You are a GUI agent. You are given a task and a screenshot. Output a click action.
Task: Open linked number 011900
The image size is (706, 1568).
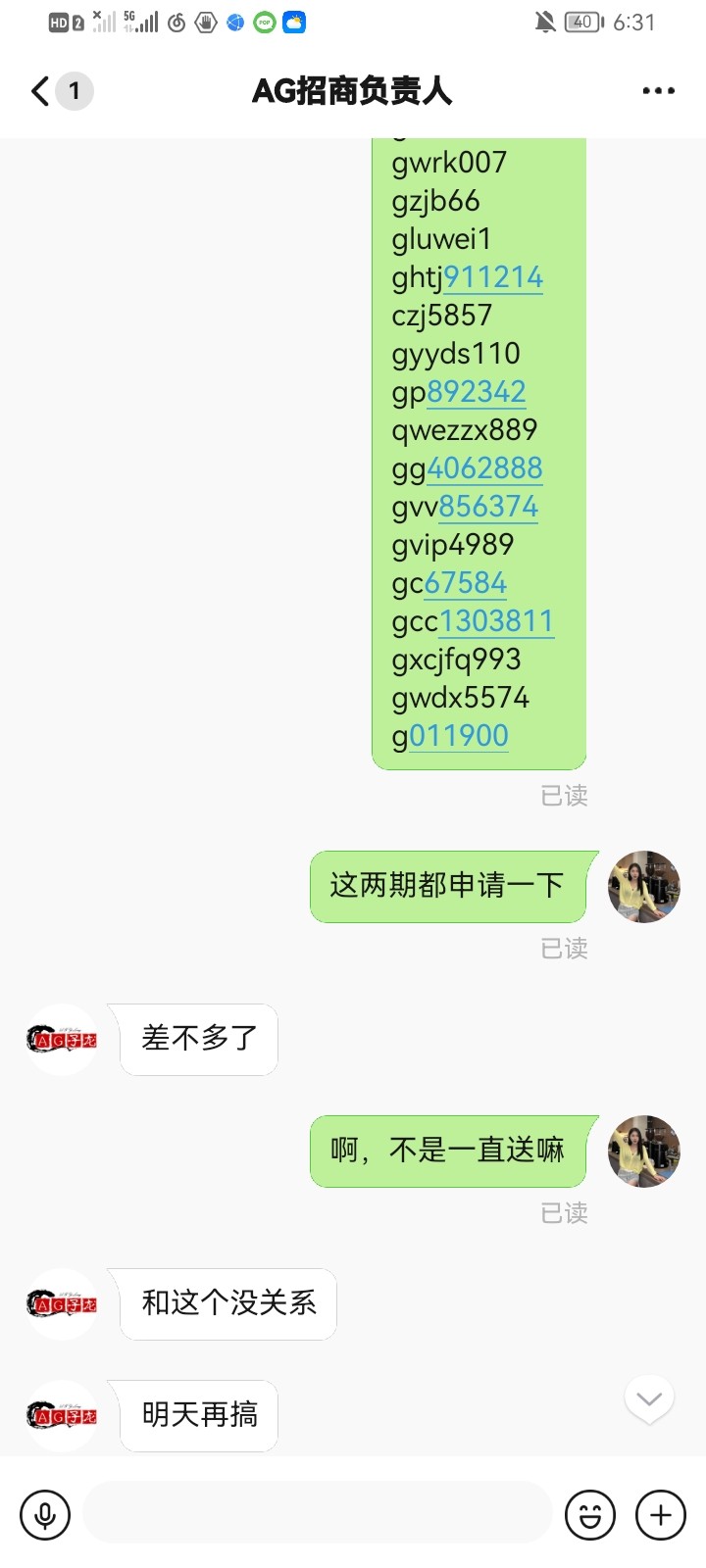459,736
